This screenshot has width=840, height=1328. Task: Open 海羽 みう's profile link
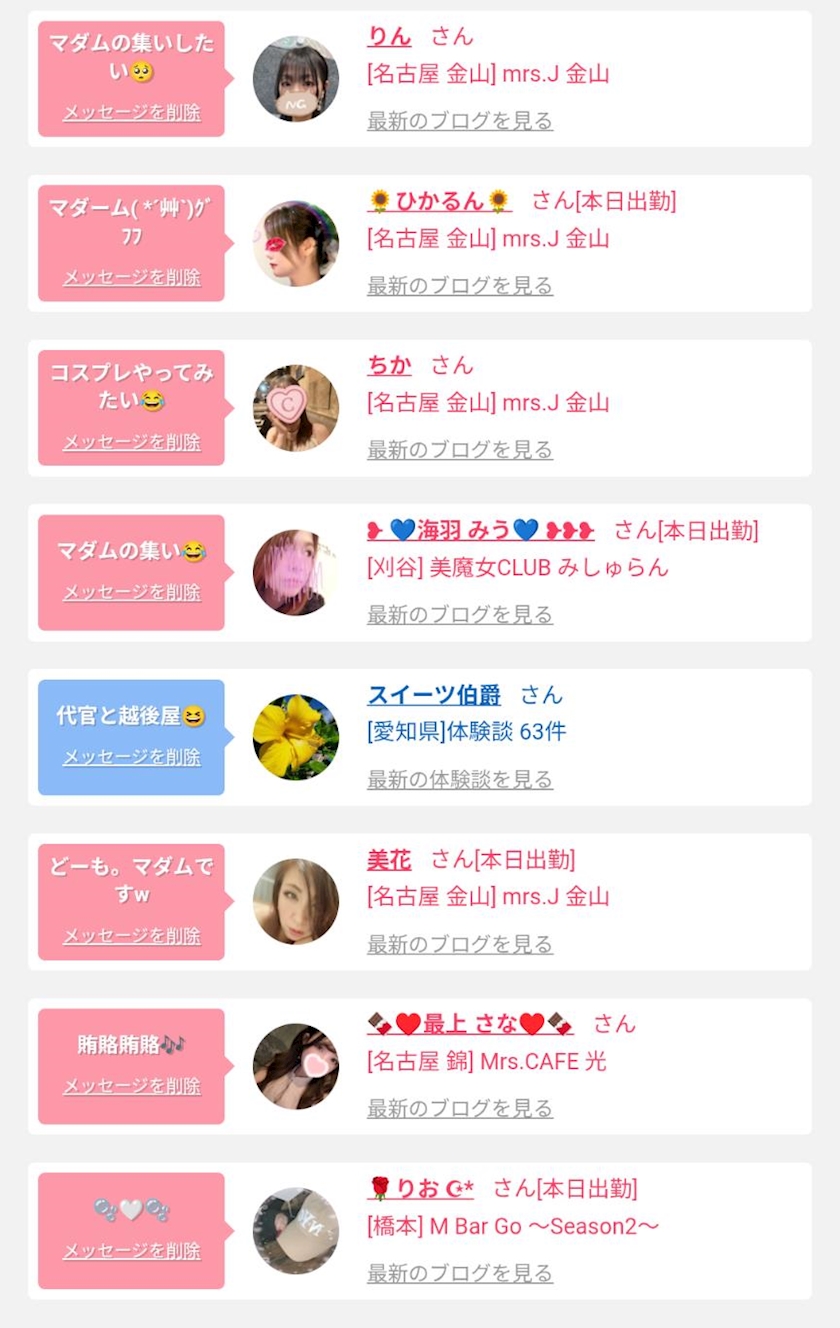(480, 530)
